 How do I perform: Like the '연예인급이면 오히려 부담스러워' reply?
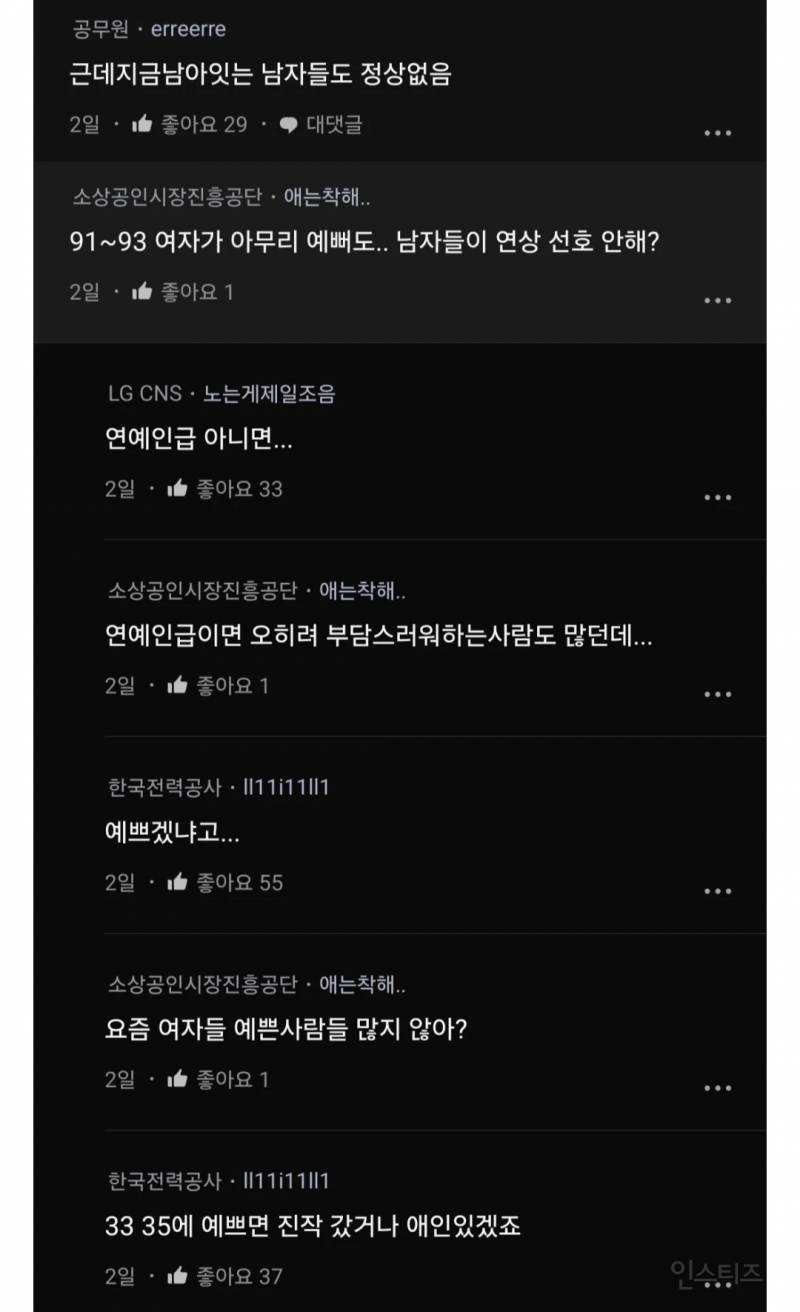point(178,686)
